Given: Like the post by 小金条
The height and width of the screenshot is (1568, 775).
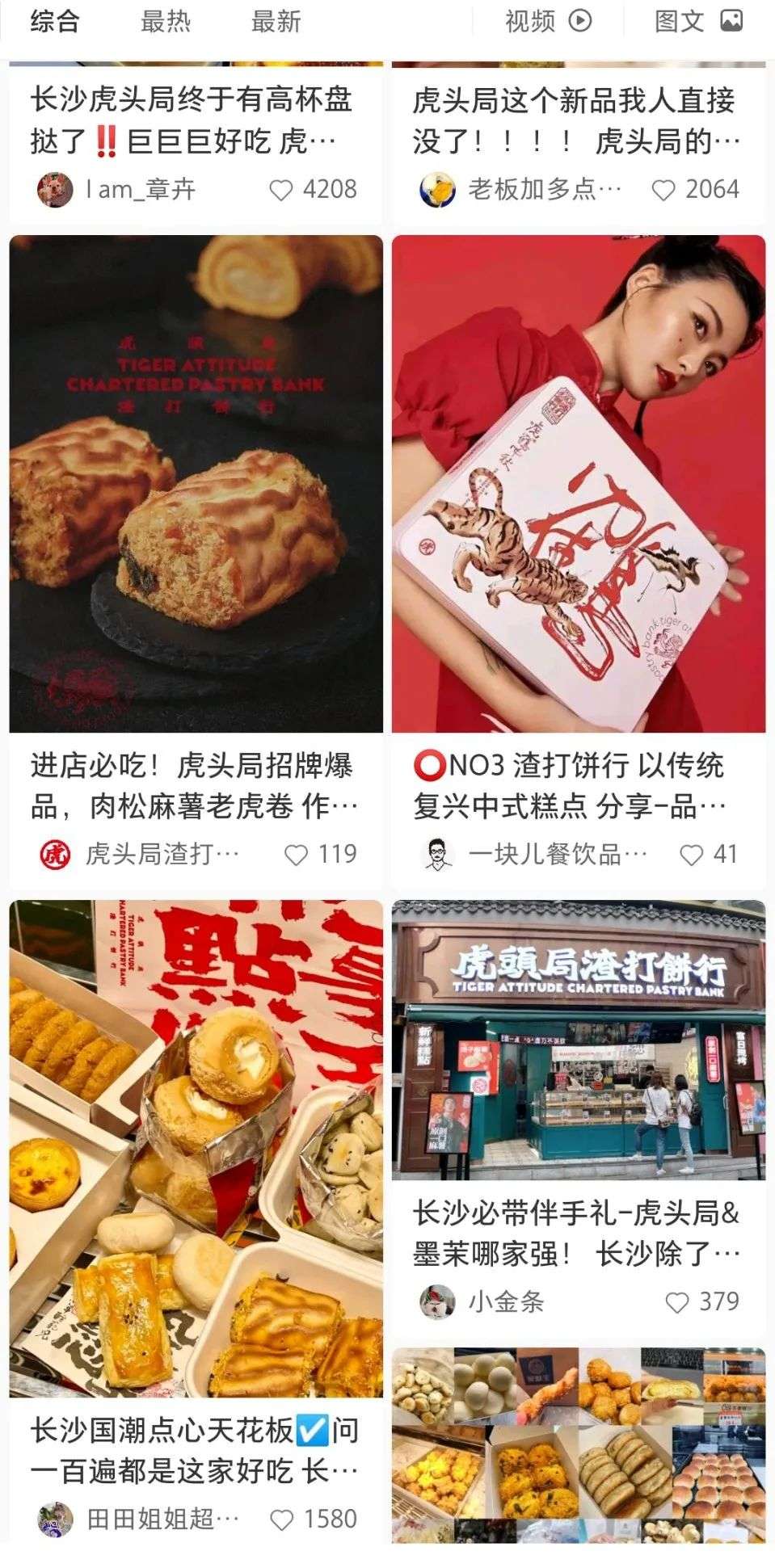Looking at the screenshot, I should pos(676,1302).
